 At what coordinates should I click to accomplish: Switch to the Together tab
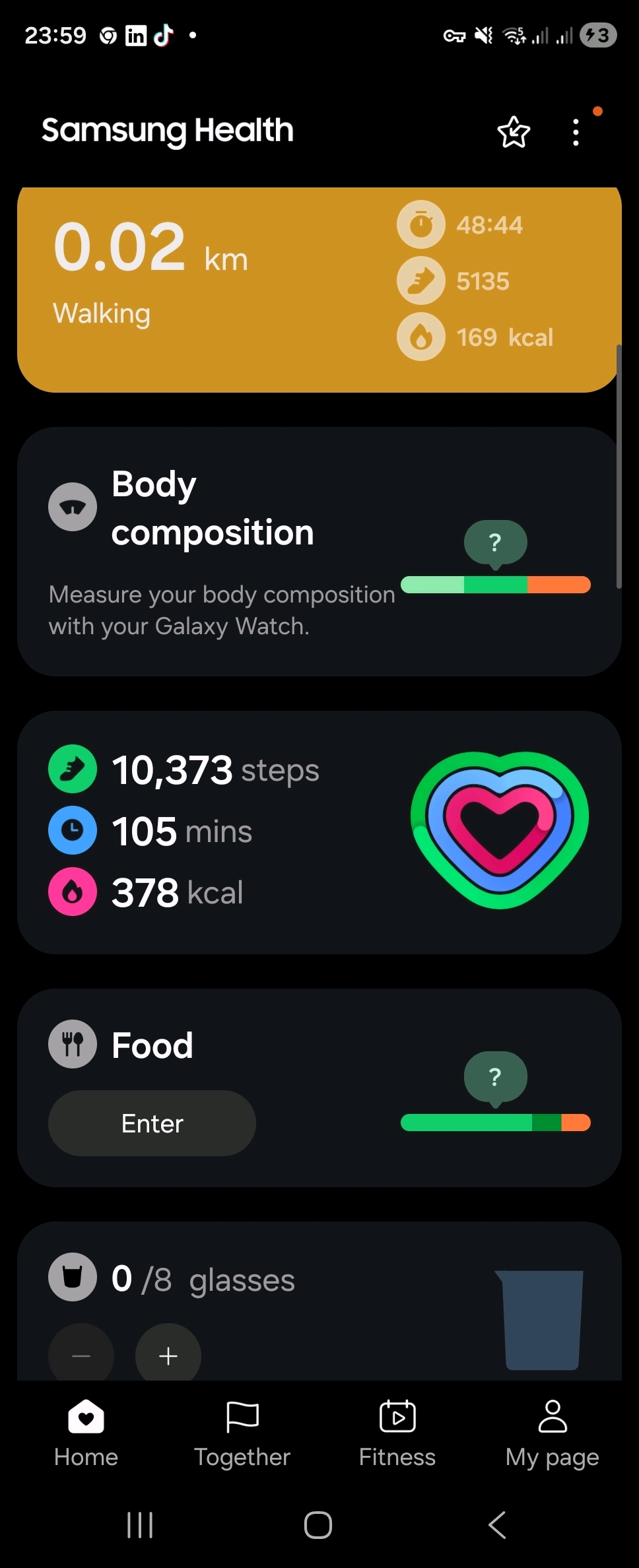click(242, 1433)
